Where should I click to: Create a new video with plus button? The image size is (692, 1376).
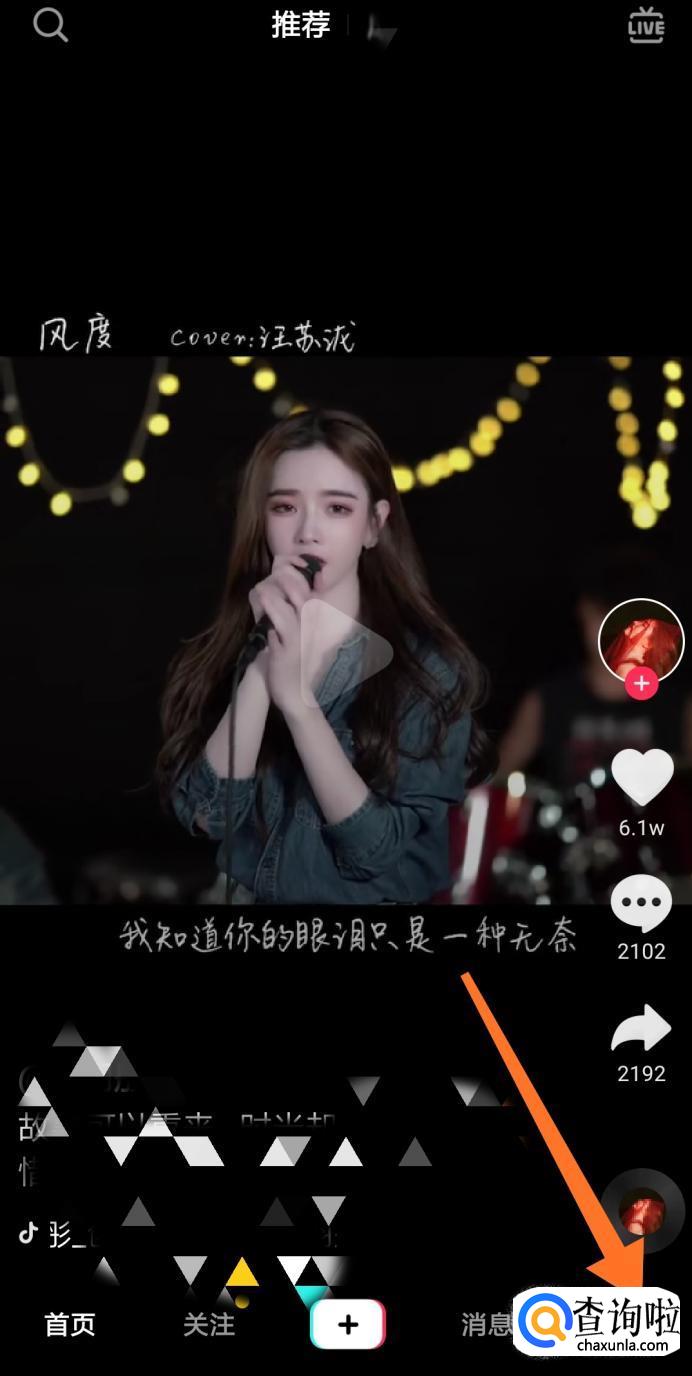point(347,1325)
